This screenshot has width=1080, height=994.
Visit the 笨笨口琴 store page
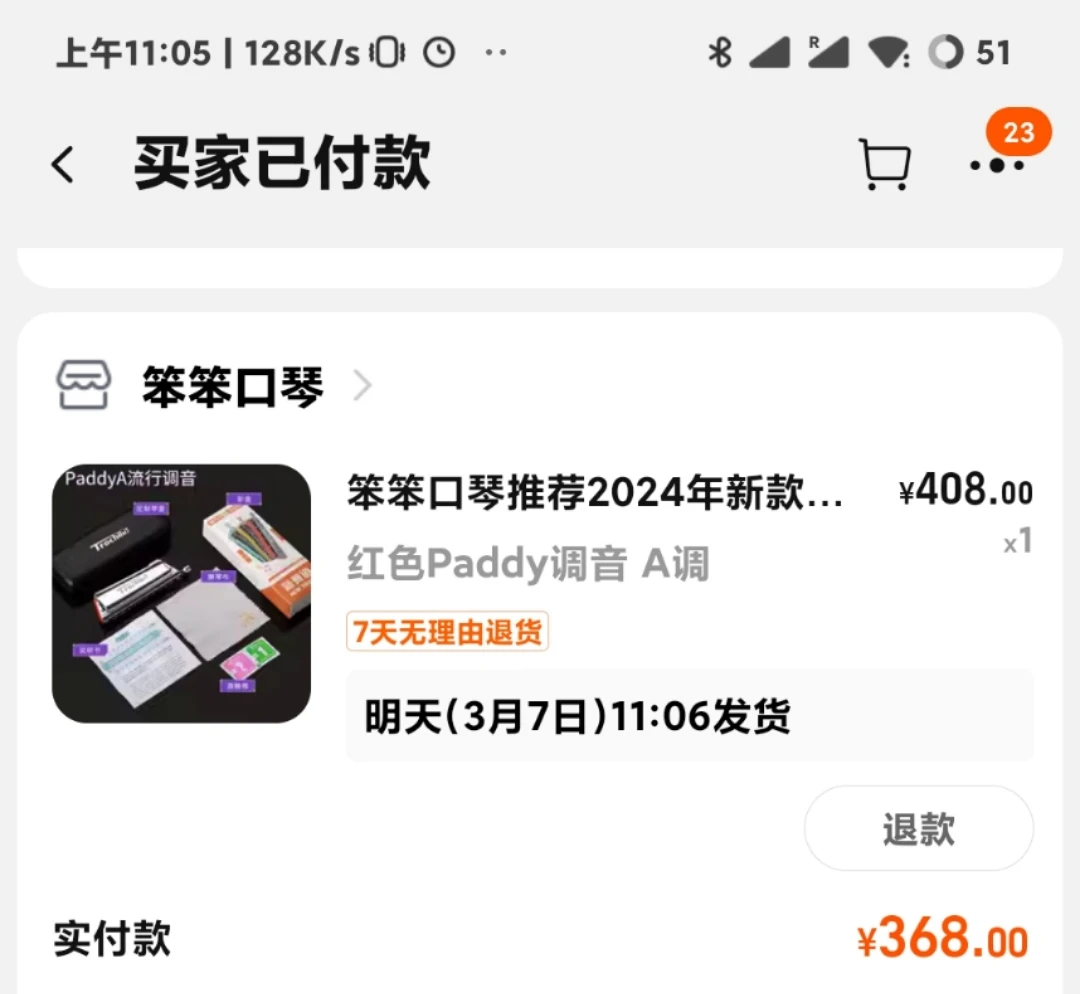pyautogui.click(x=233, y=386)
